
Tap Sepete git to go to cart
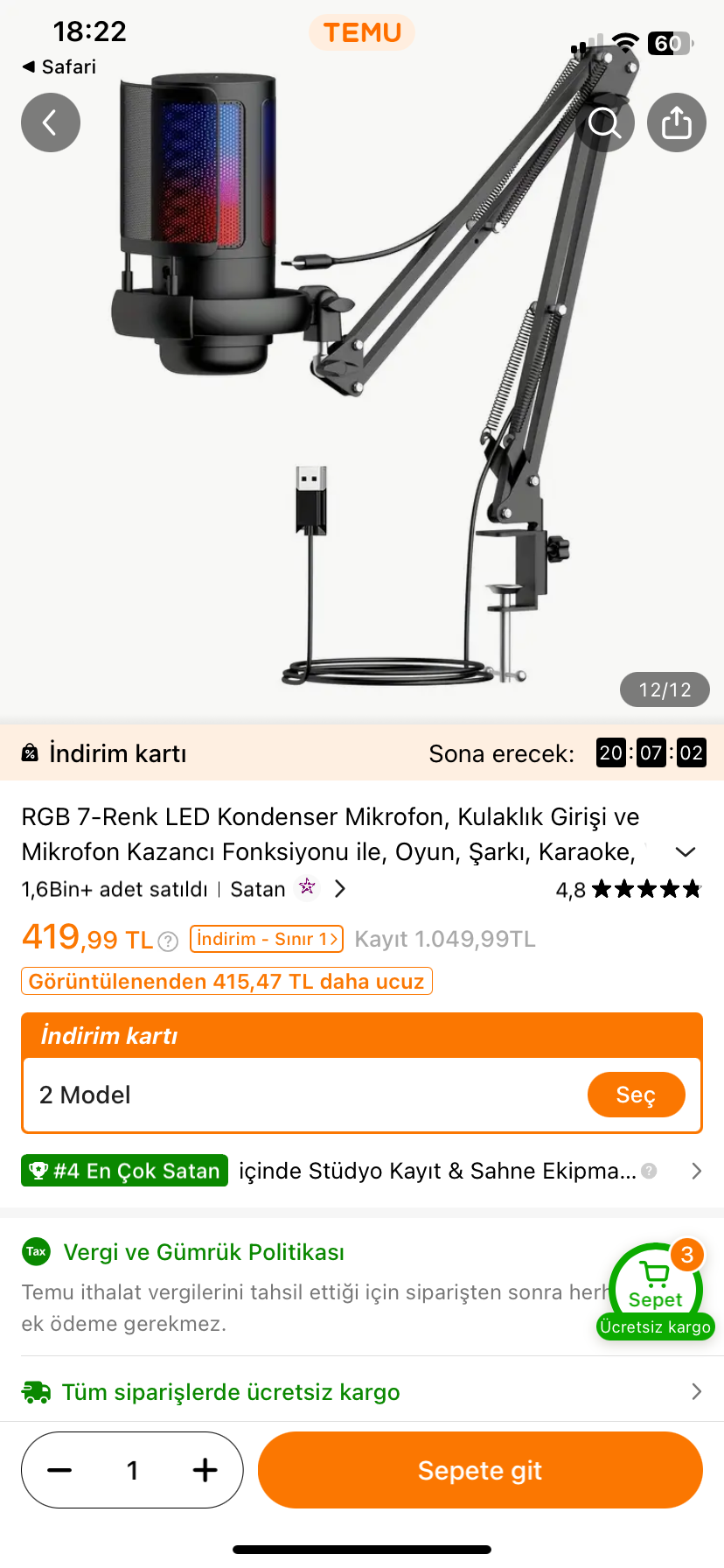click(480, 1470)
